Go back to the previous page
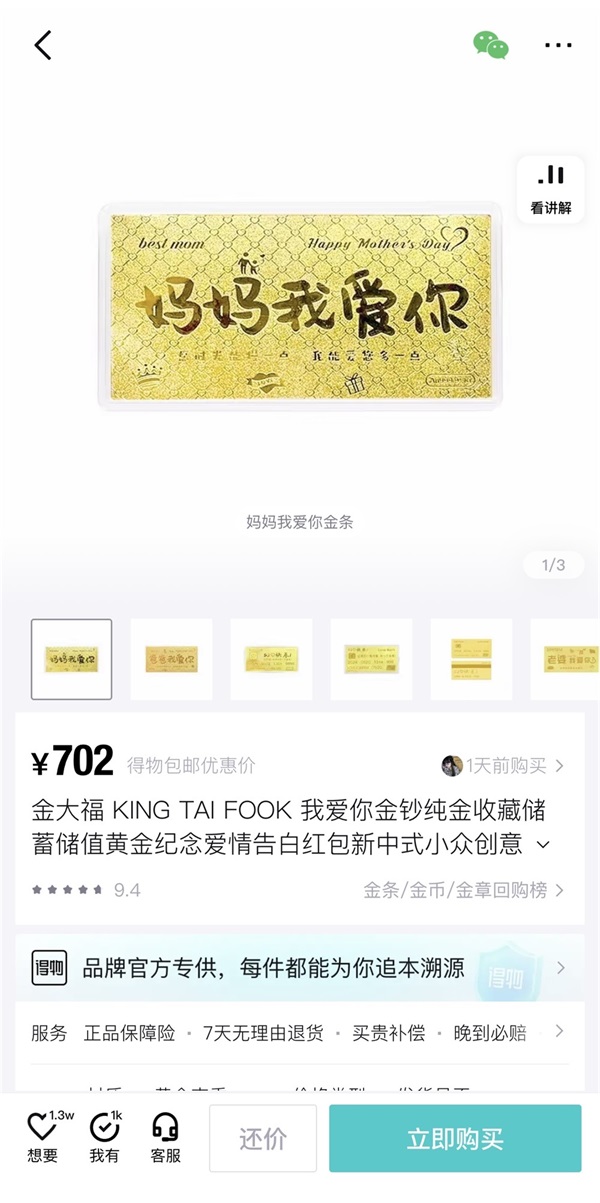Viewport: 600px width, 1203px height. (x=42, y=45)
